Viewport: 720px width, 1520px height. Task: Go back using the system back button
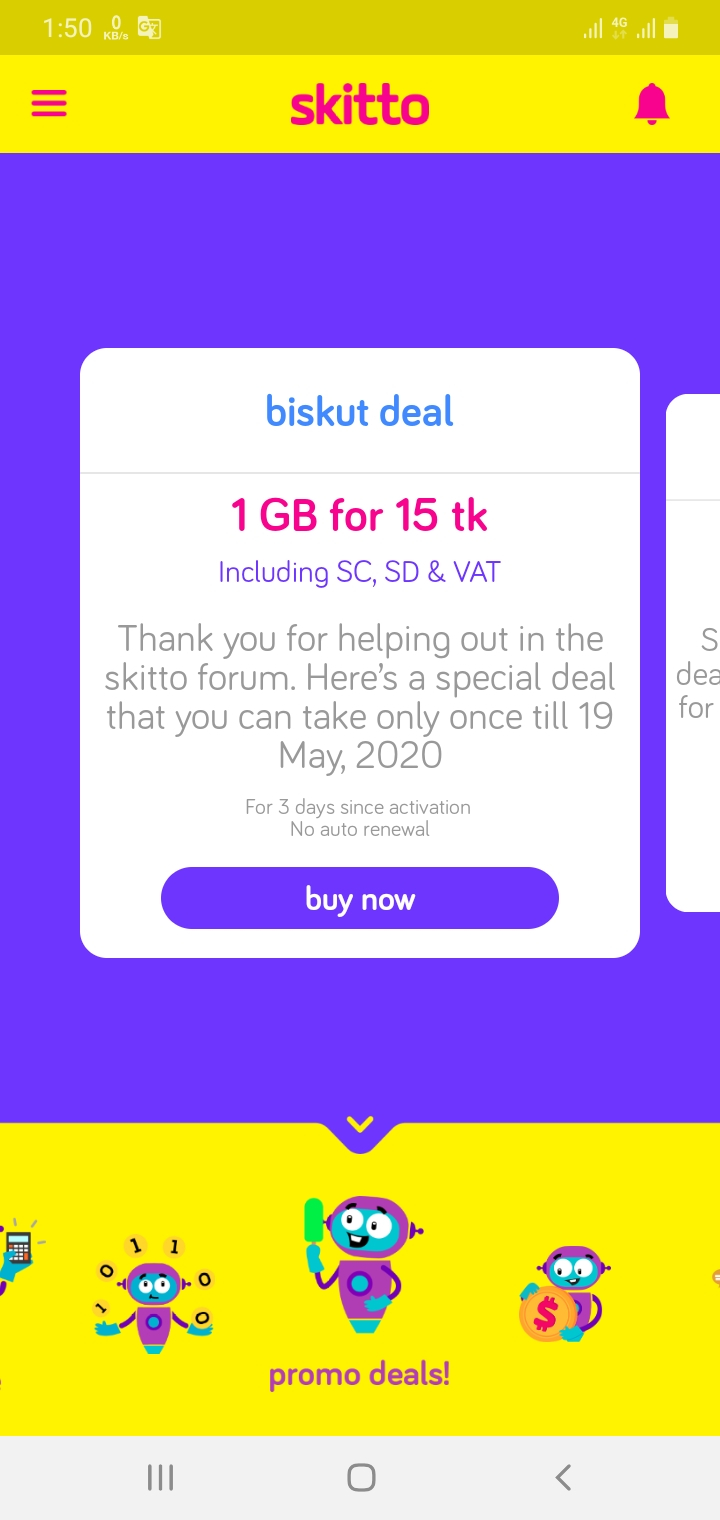pyautogui.click(x=563, y=1477)
